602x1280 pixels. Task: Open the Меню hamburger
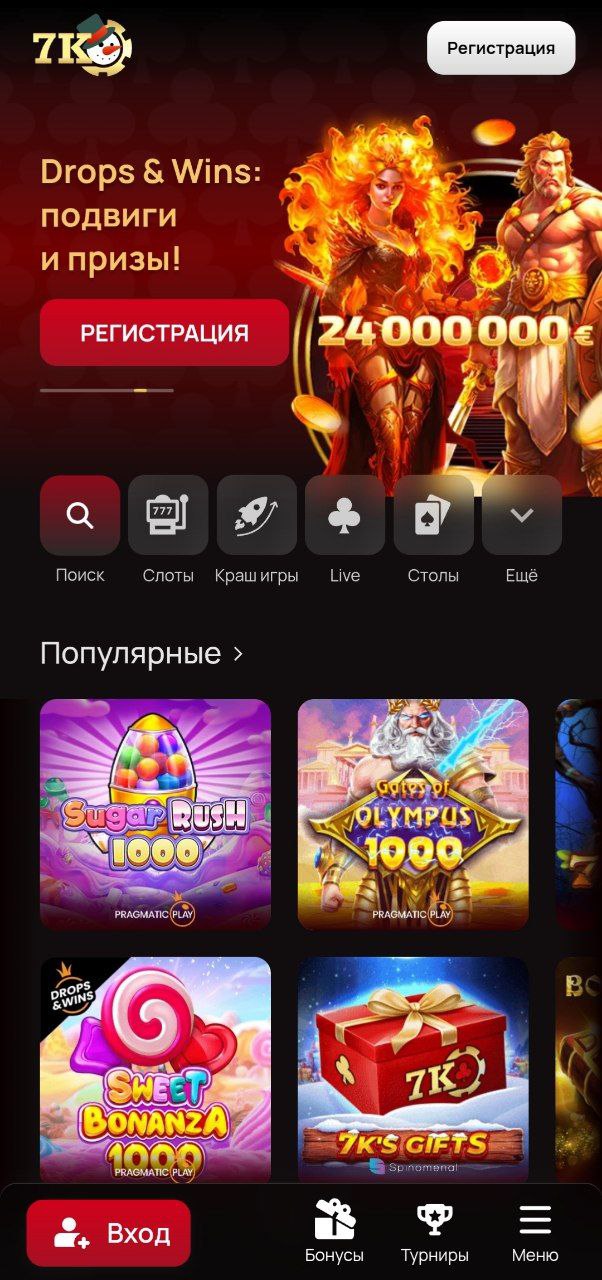(x=535, y=1233)
